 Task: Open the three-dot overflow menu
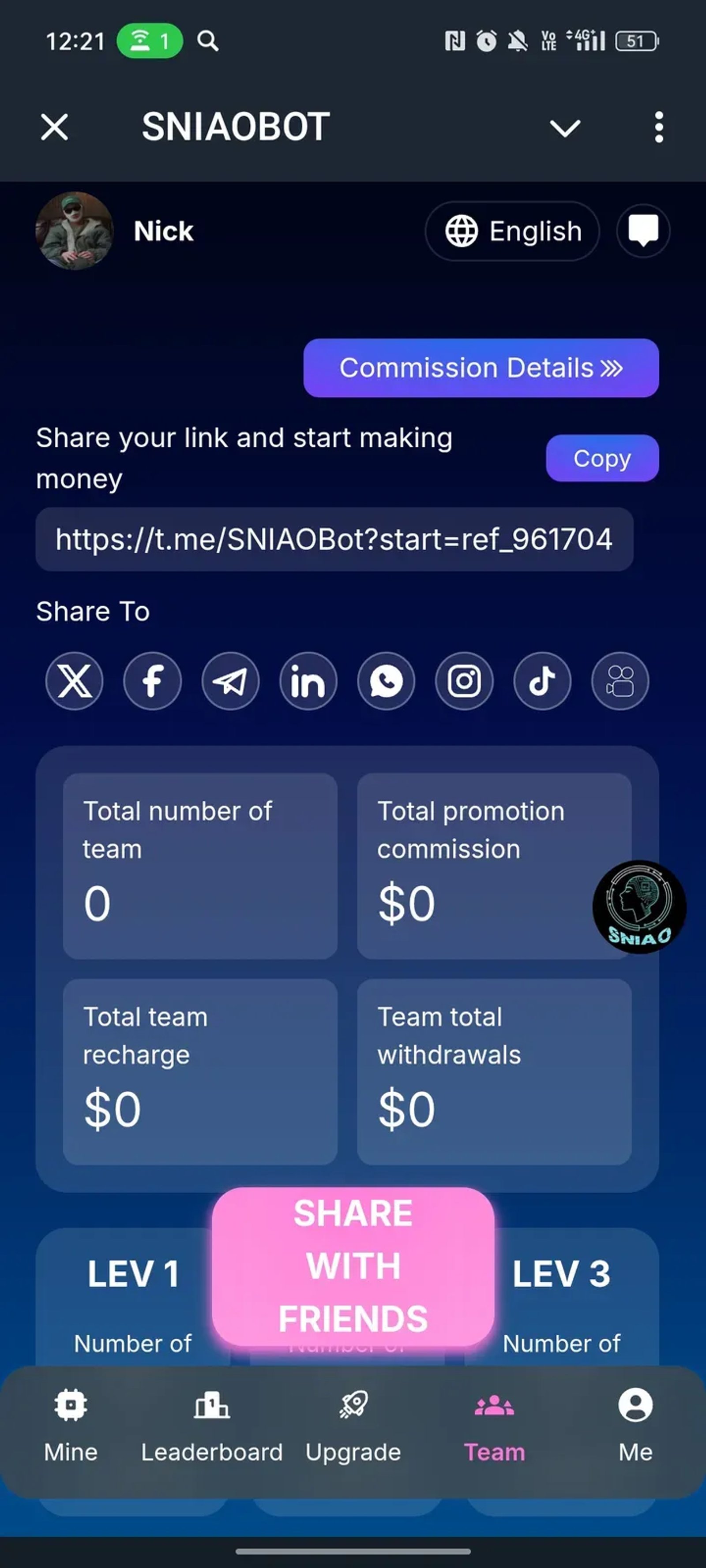click(x=658, y=127)
